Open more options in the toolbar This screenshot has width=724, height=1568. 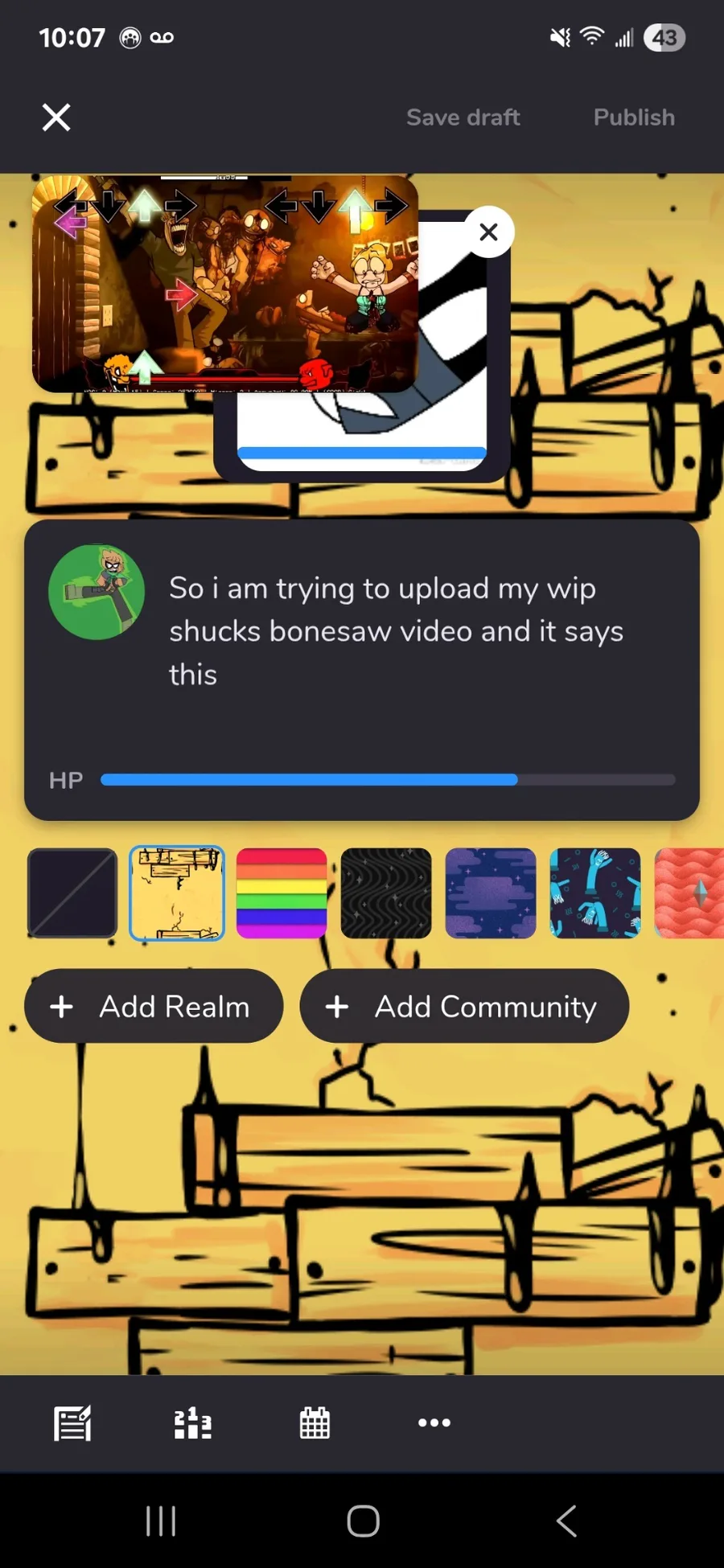434,1423
